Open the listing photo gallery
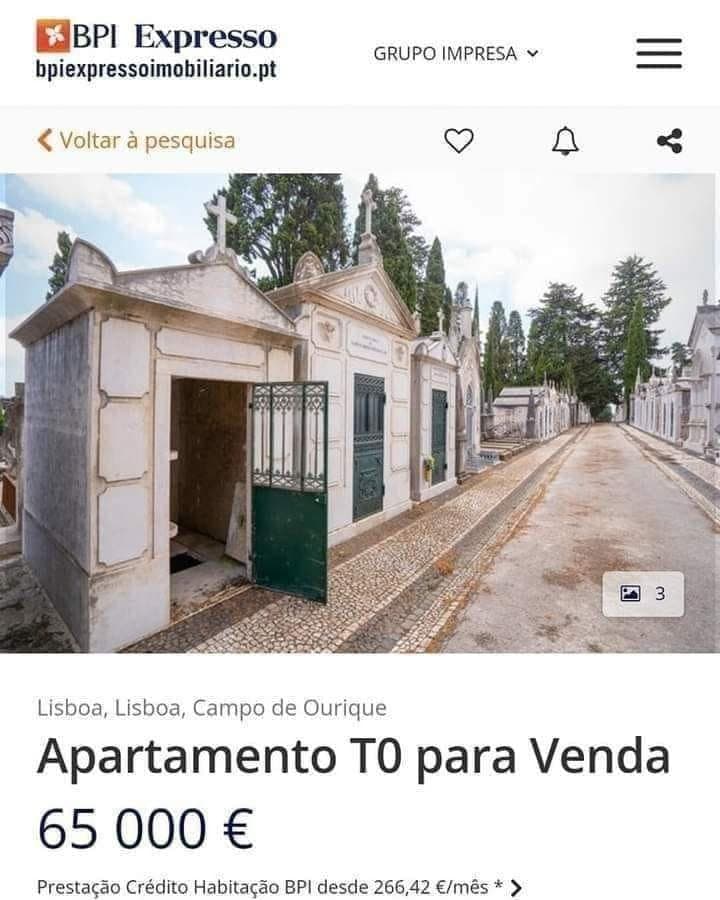Screen dimensions: 720x900 pyautogui.click(x=643, y=594)
